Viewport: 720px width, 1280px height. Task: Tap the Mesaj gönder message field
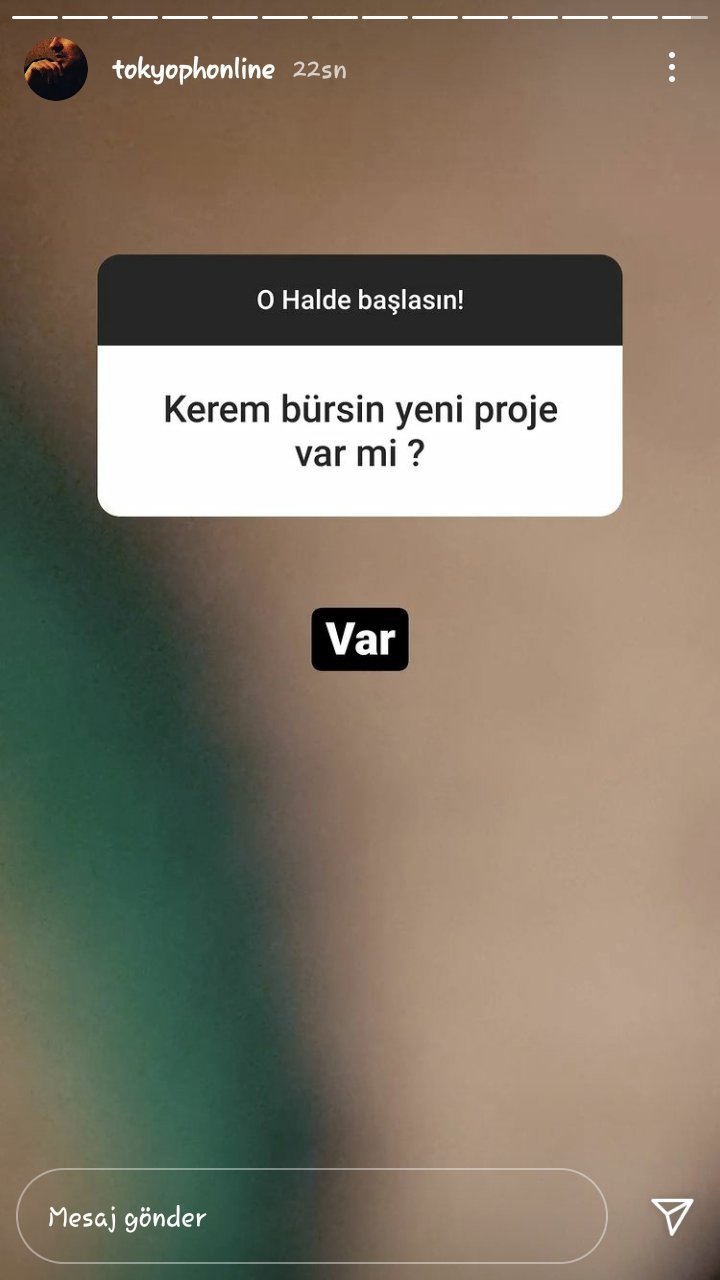pos(312,1216)
